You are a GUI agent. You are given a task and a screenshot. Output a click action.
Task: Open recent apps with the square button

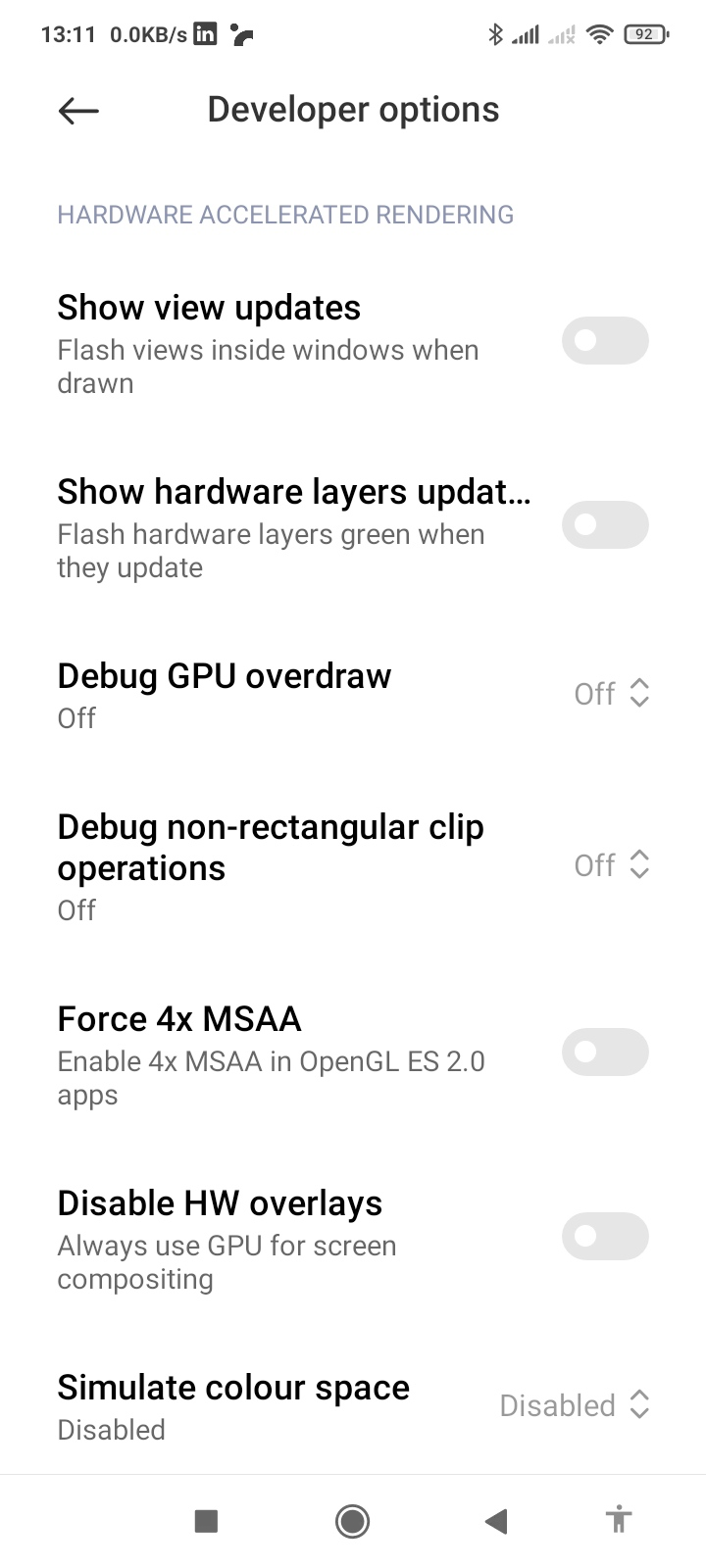coord(206,1521)
